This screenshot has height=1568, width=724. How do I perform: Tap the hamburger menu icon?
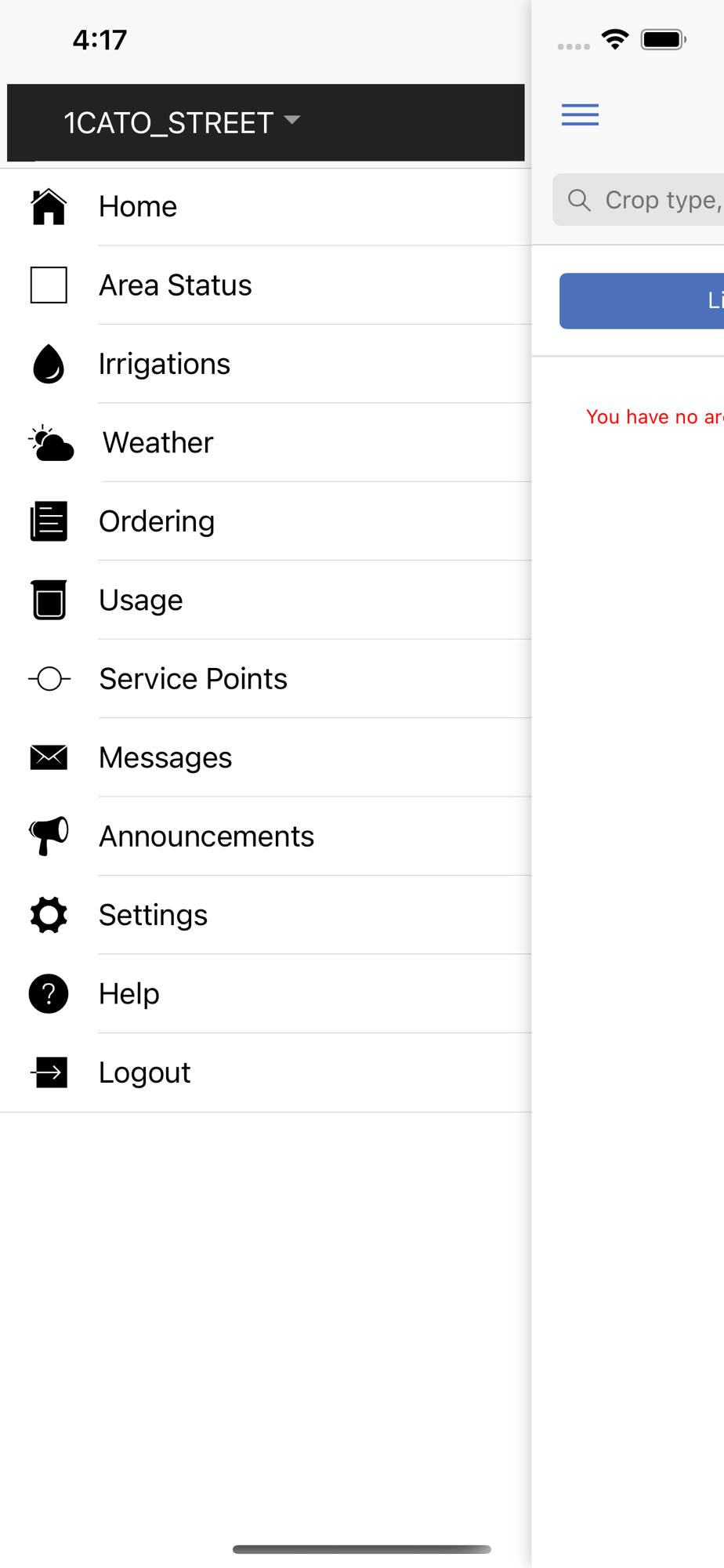pyautogui.click(x=580, y=114)
